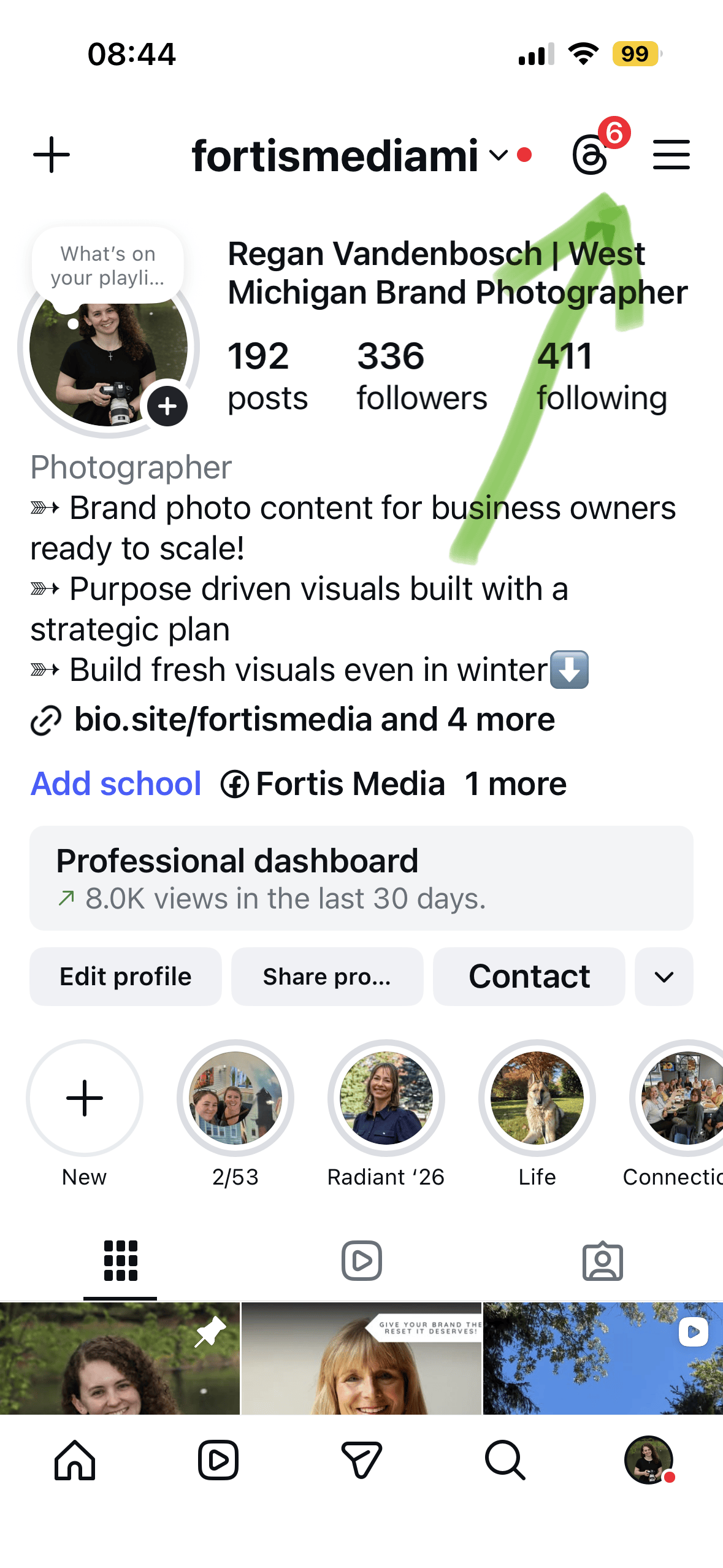The image size is (723, 1568).
Task: Tap Edit profile
Action: pos(125,976)
